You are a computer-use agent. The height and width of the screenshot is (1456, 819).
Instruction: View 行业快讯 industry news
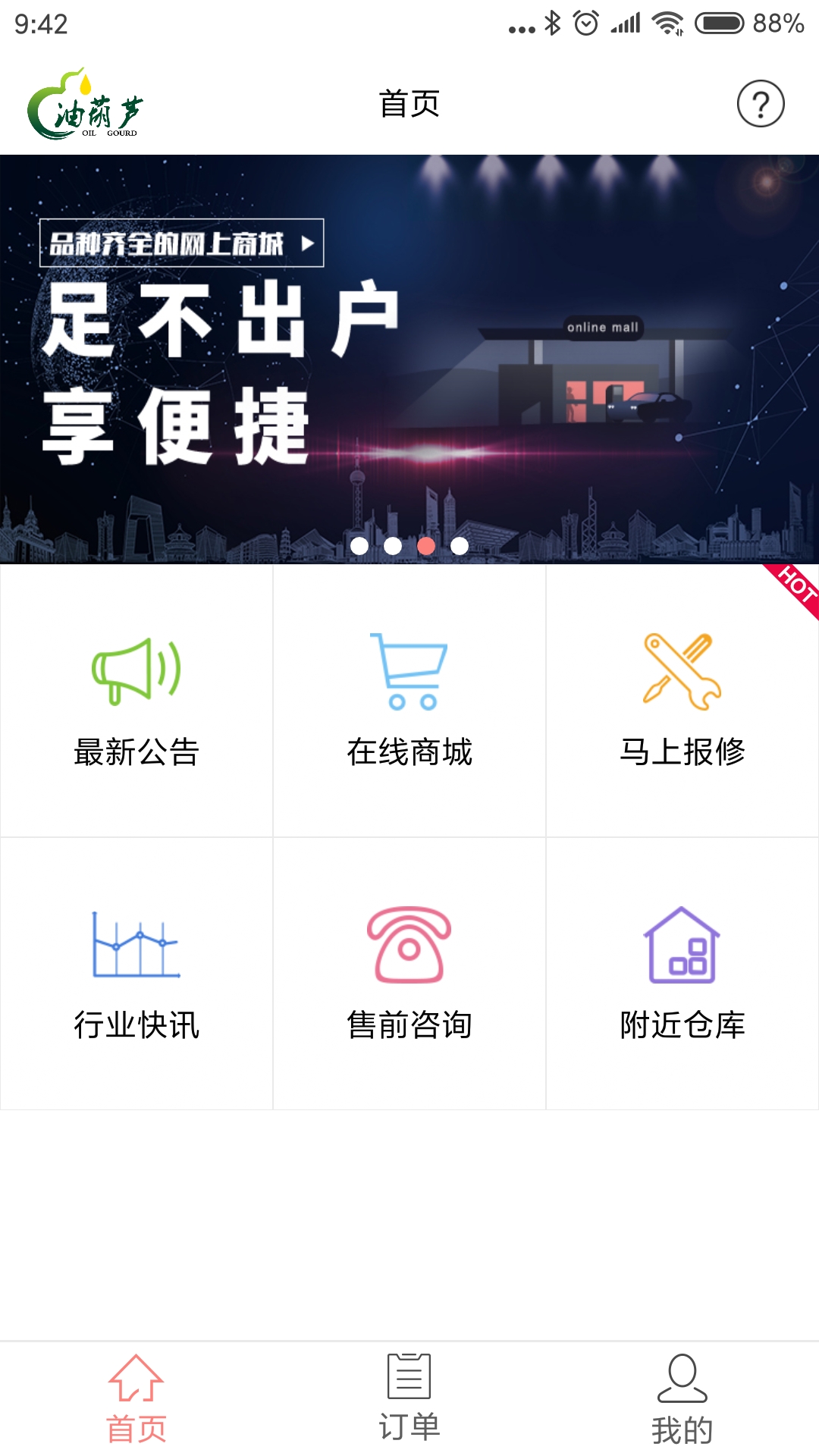(136, 974)
